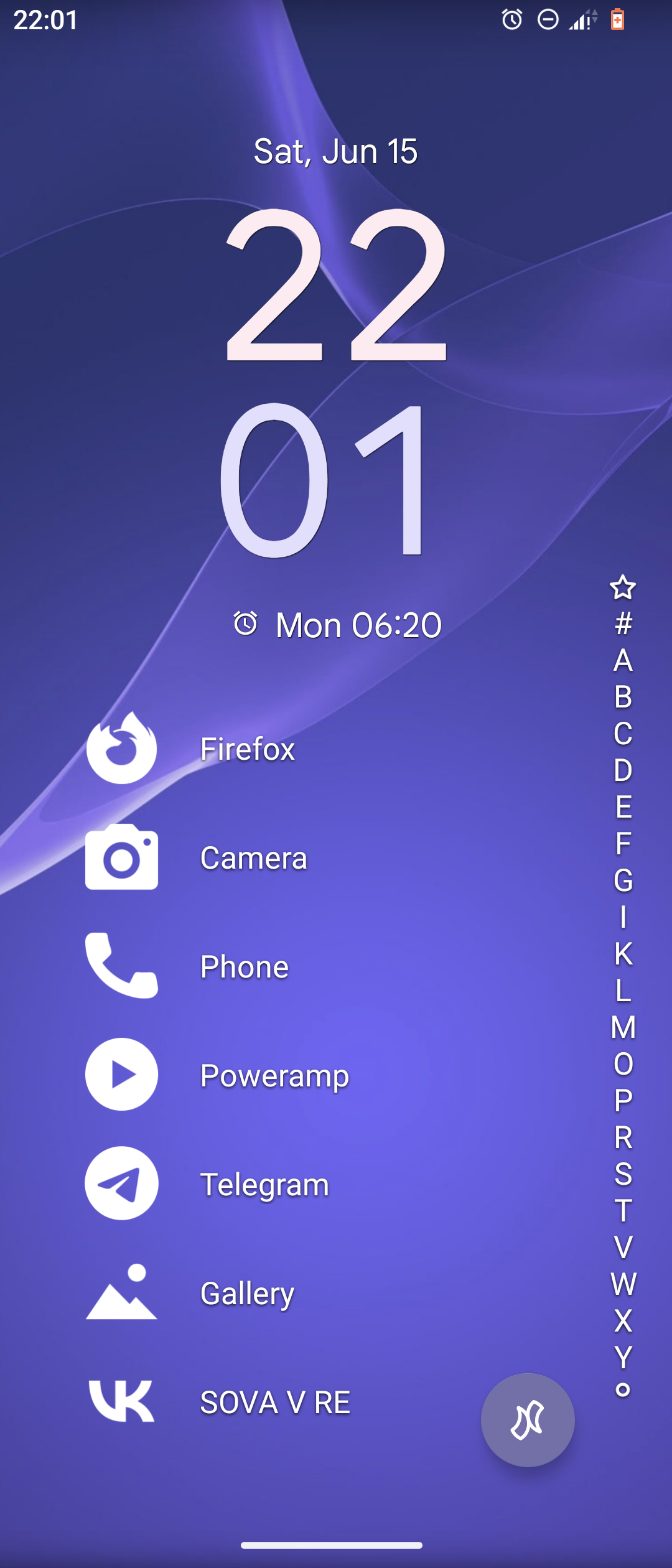This screenshot has width=672, height=1568.
Task: Start Poweramp music player
Action: coord(274,1075)
